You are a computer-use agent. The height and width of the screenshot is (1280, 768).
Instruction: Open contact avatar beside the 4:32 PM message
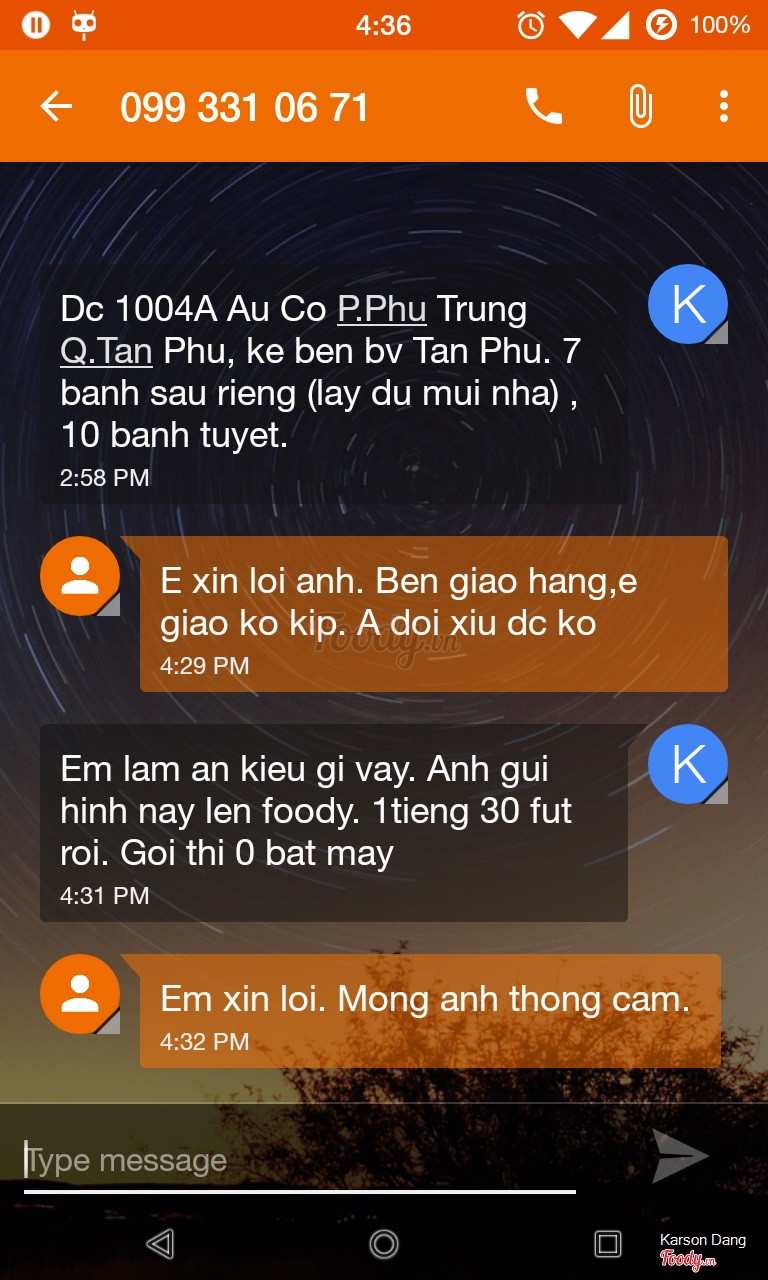tap(80, 994)
